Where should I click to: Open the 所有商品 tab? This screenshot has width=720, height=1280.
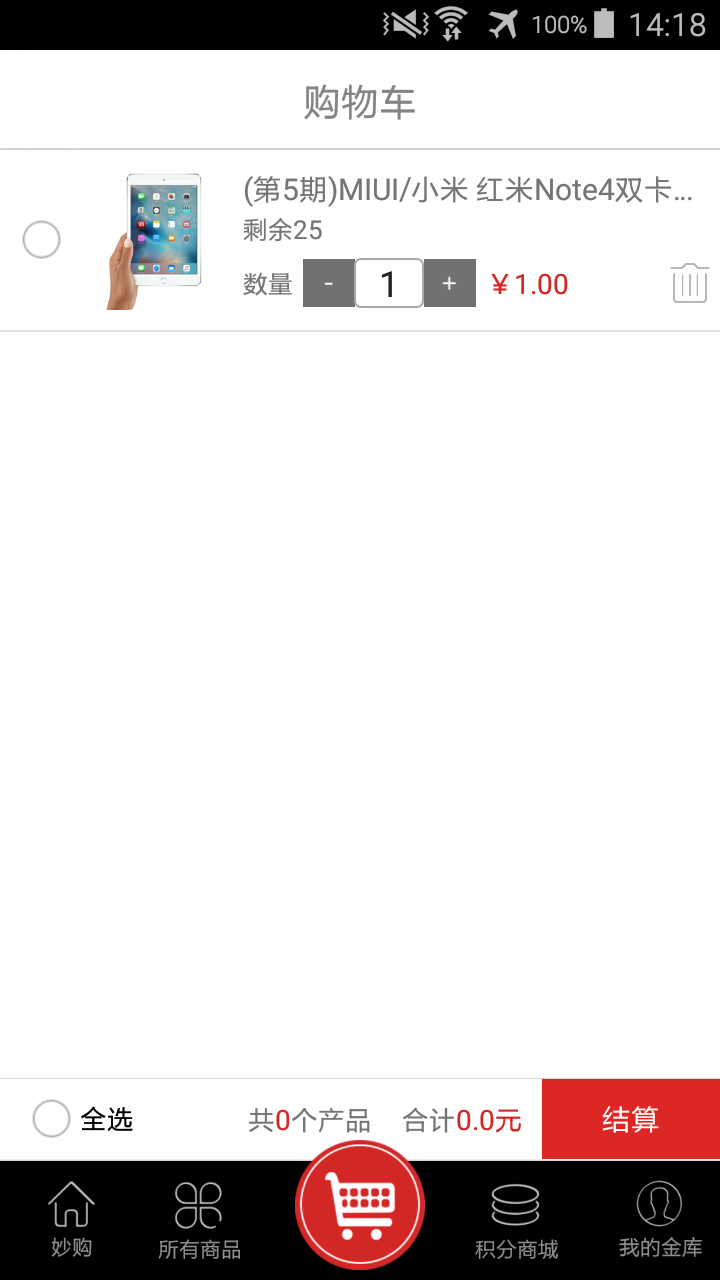pyautogui.click(x=199, y=1219)
